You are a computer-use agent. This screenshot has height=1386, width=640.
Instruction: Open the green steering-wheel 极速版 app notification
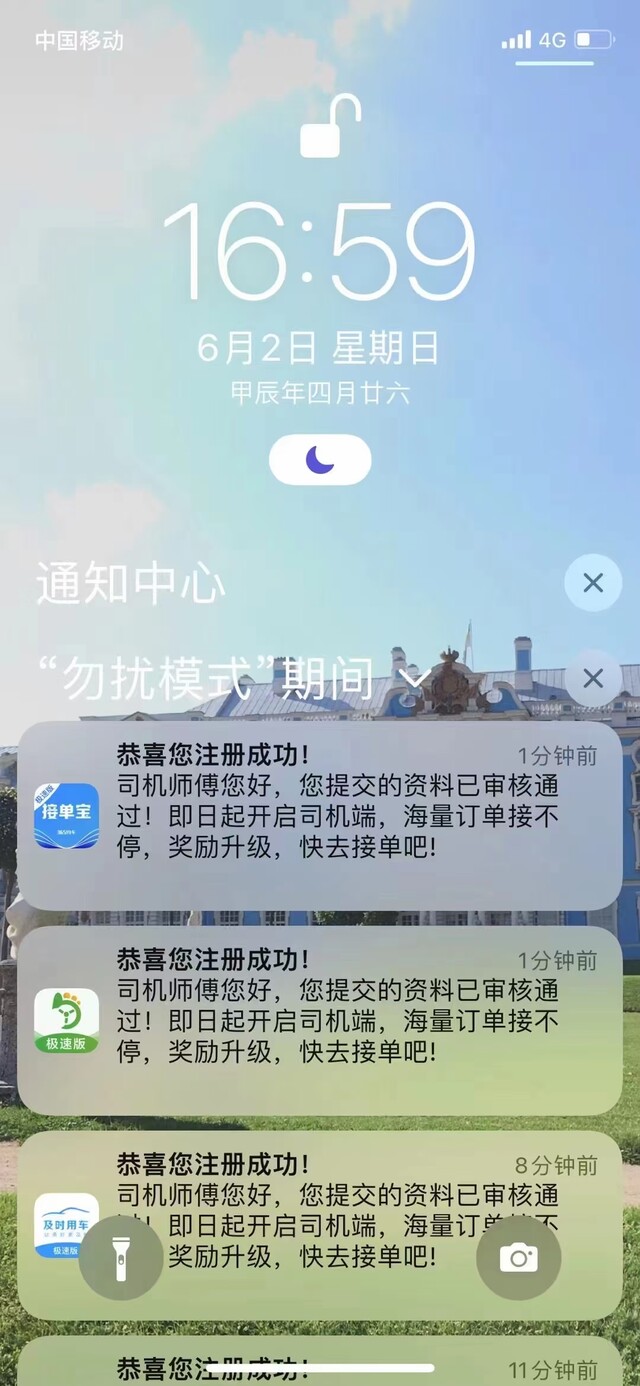[319, 1021]
